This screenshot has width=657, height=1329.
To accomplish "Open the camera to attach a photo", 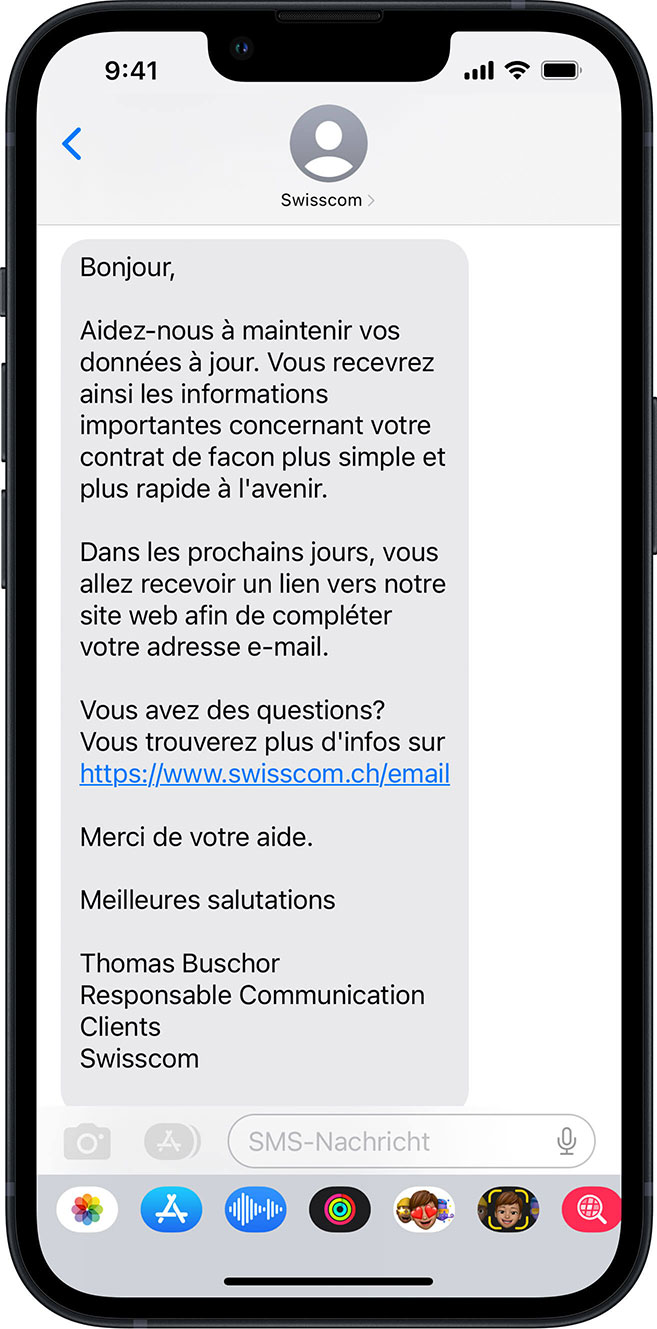I will pos(87,1141).
